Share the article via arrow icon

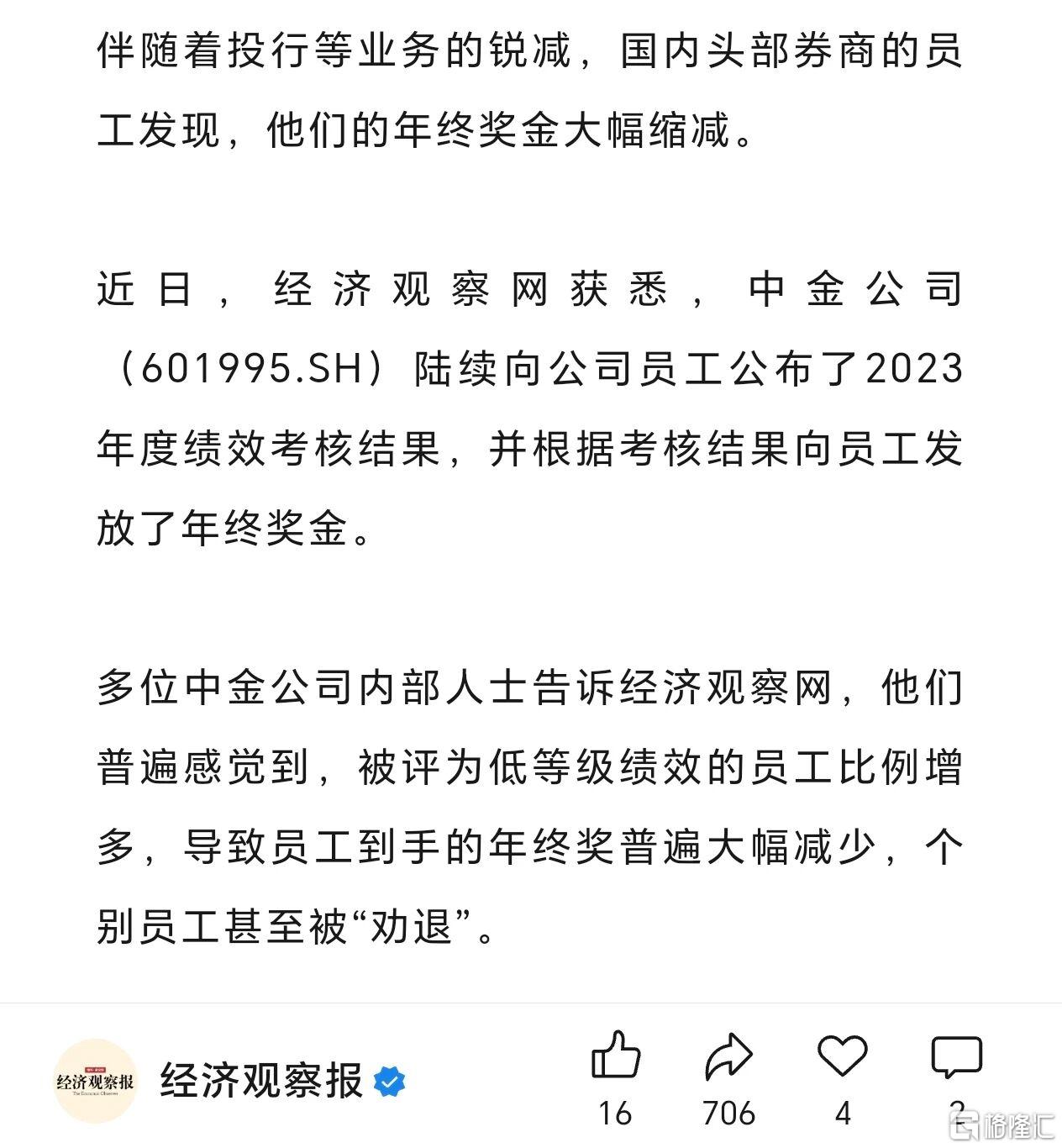tap(728, 1056)
